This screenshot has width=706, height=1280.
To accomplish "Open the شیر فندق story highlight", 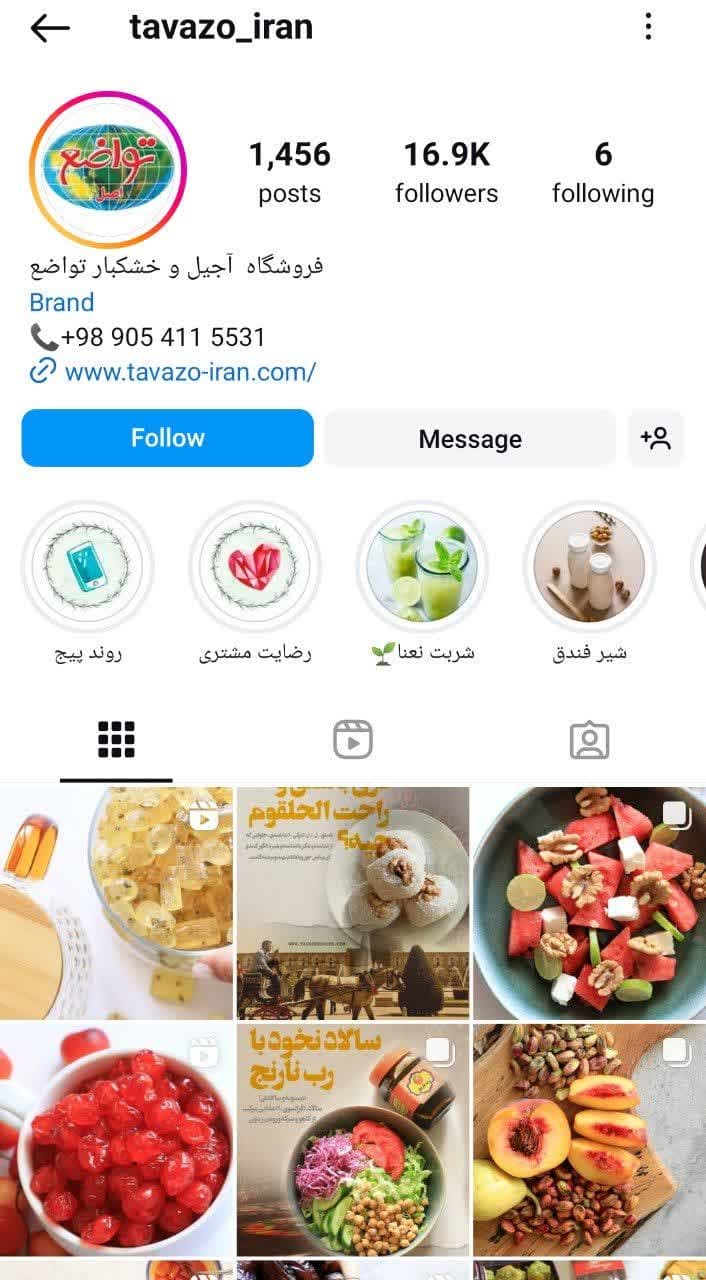I will 589,567.
